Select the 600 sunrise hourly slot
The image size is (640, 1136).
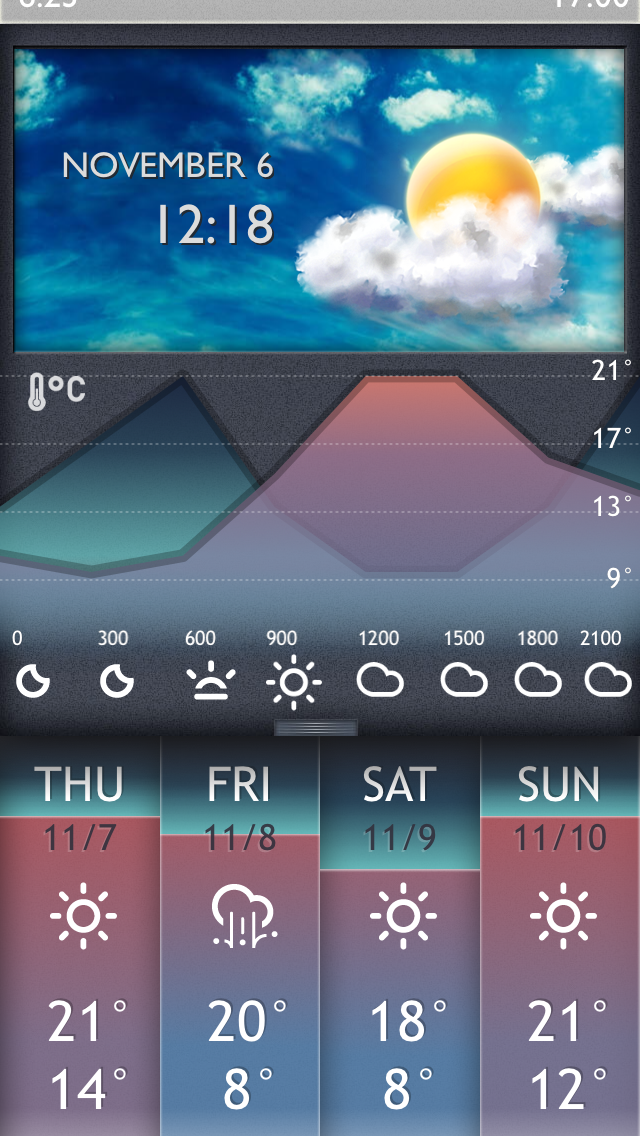(x=210, y=670)
